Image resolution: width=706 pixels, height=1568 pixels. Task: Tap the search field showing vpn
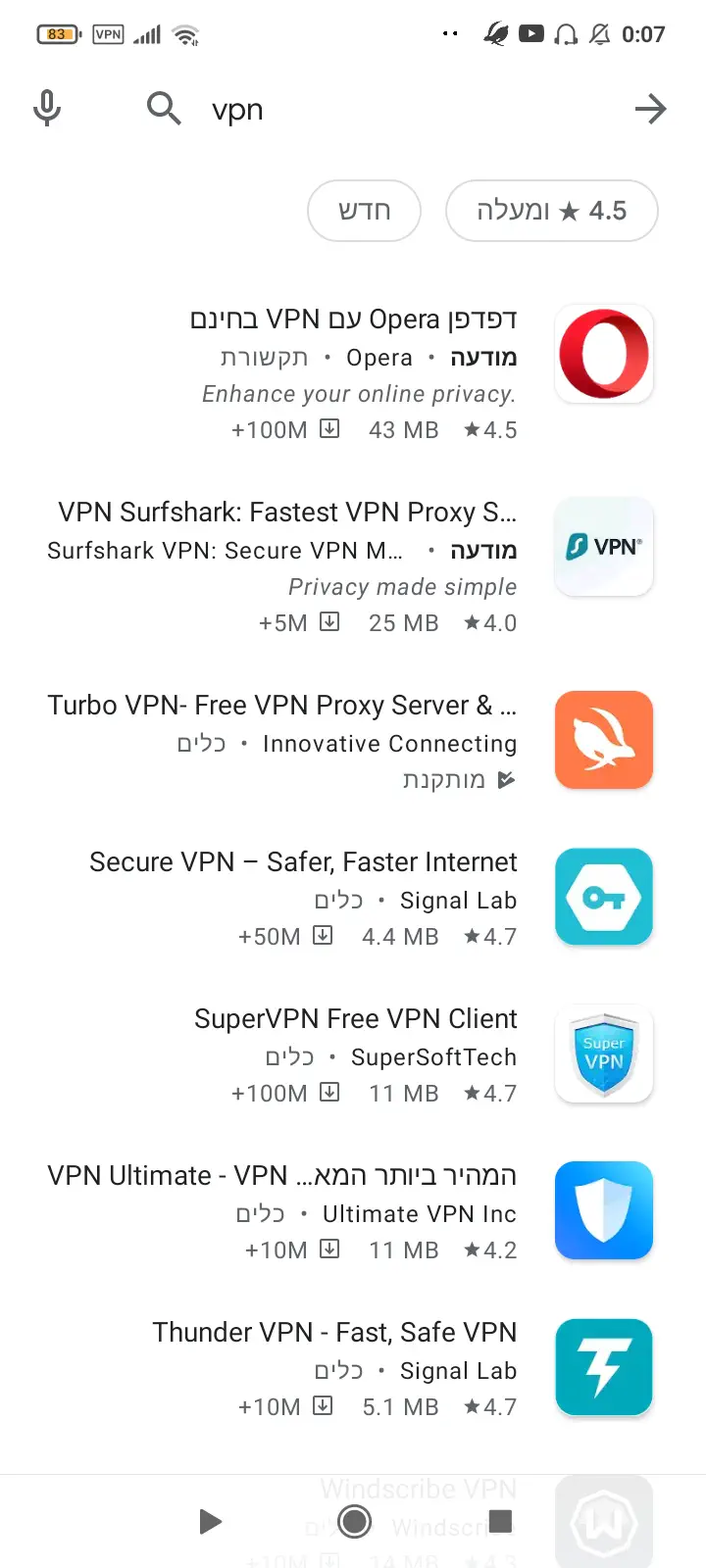coord(392,109)
